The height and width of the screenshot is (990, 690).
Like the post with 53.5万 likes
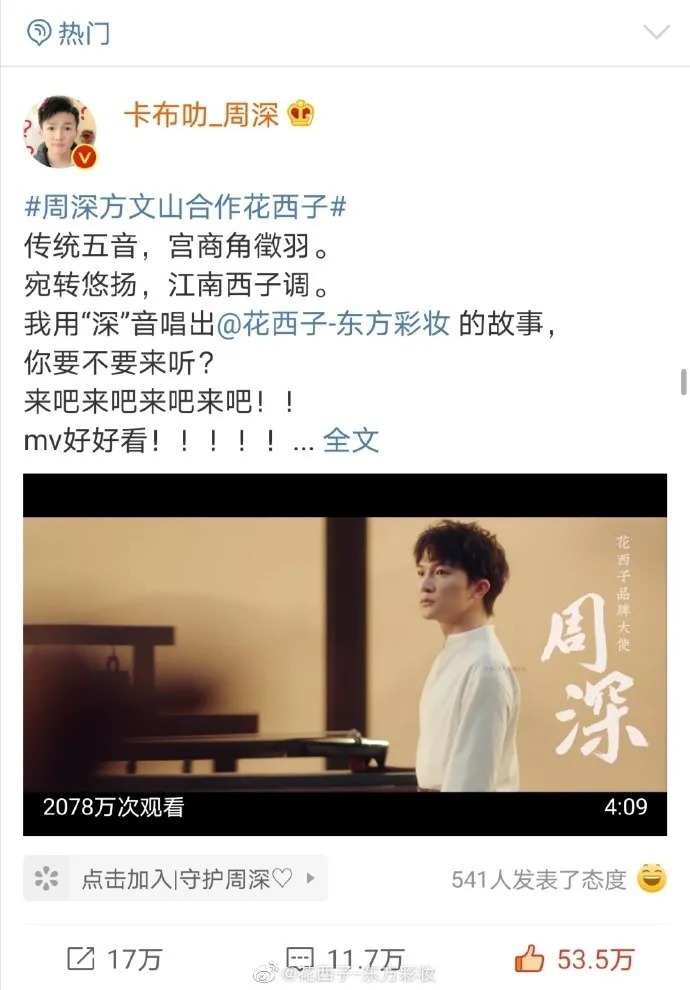[x=574, y=960]
